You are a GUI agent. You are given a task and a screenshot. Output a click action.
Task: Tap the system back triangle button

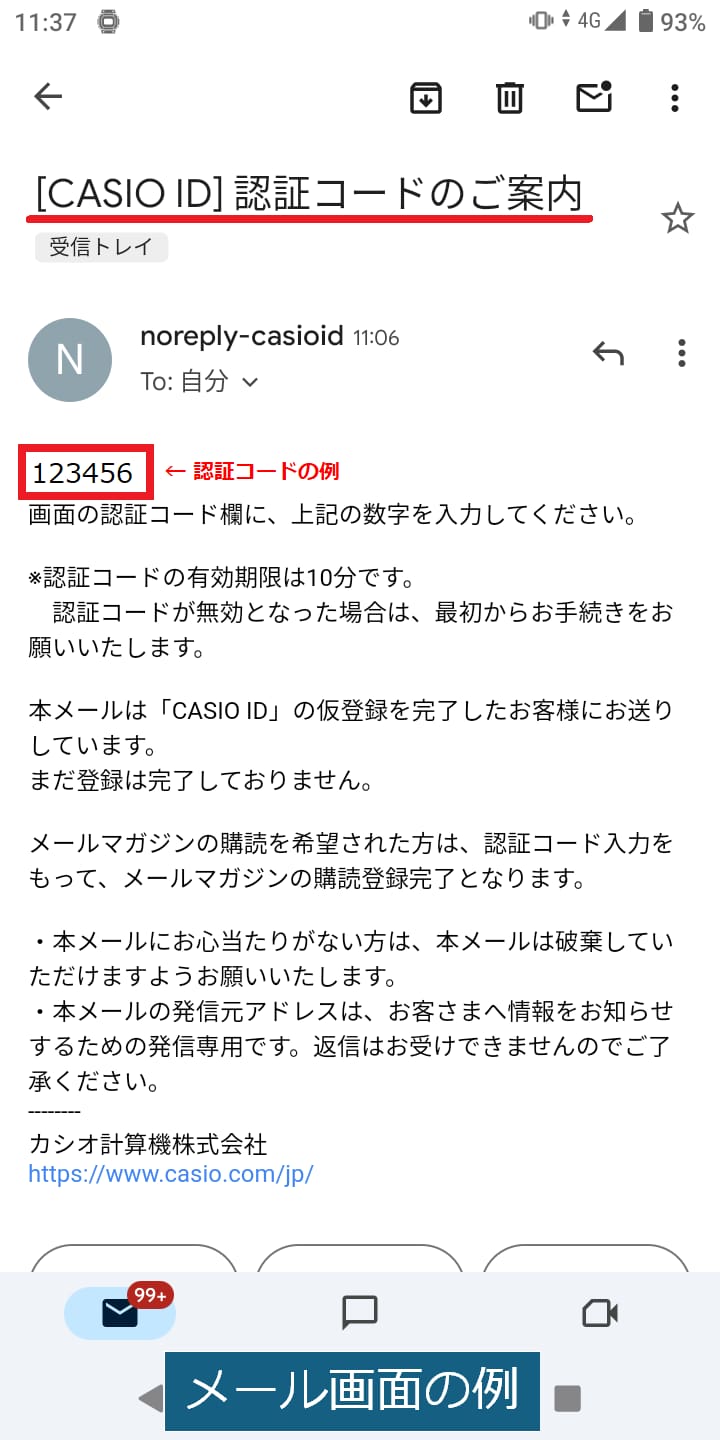pos(151,1398)
